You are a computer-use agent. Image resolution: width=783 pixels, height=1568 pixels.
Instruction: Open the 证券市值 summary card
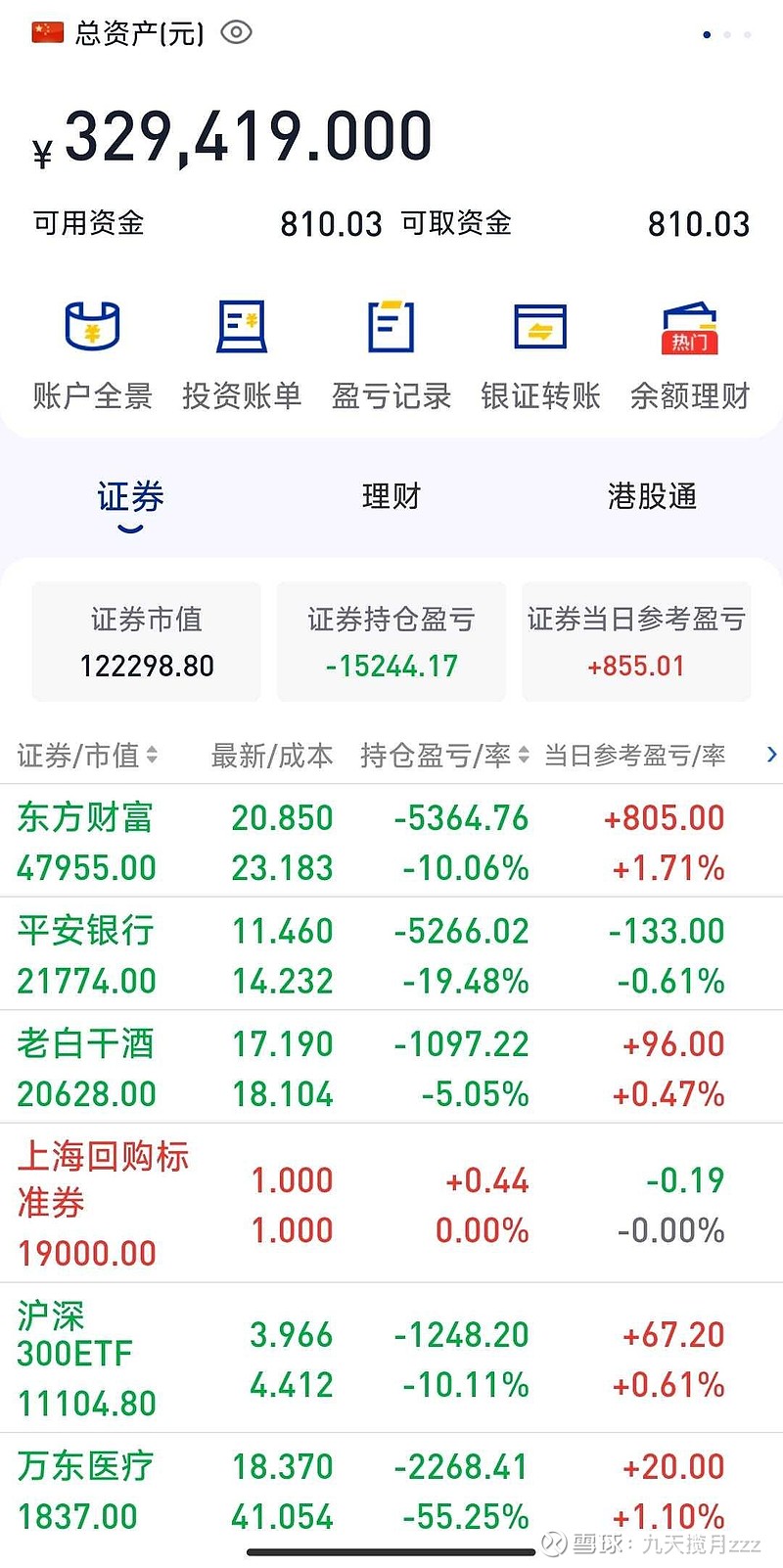click(x=146, y=641)
